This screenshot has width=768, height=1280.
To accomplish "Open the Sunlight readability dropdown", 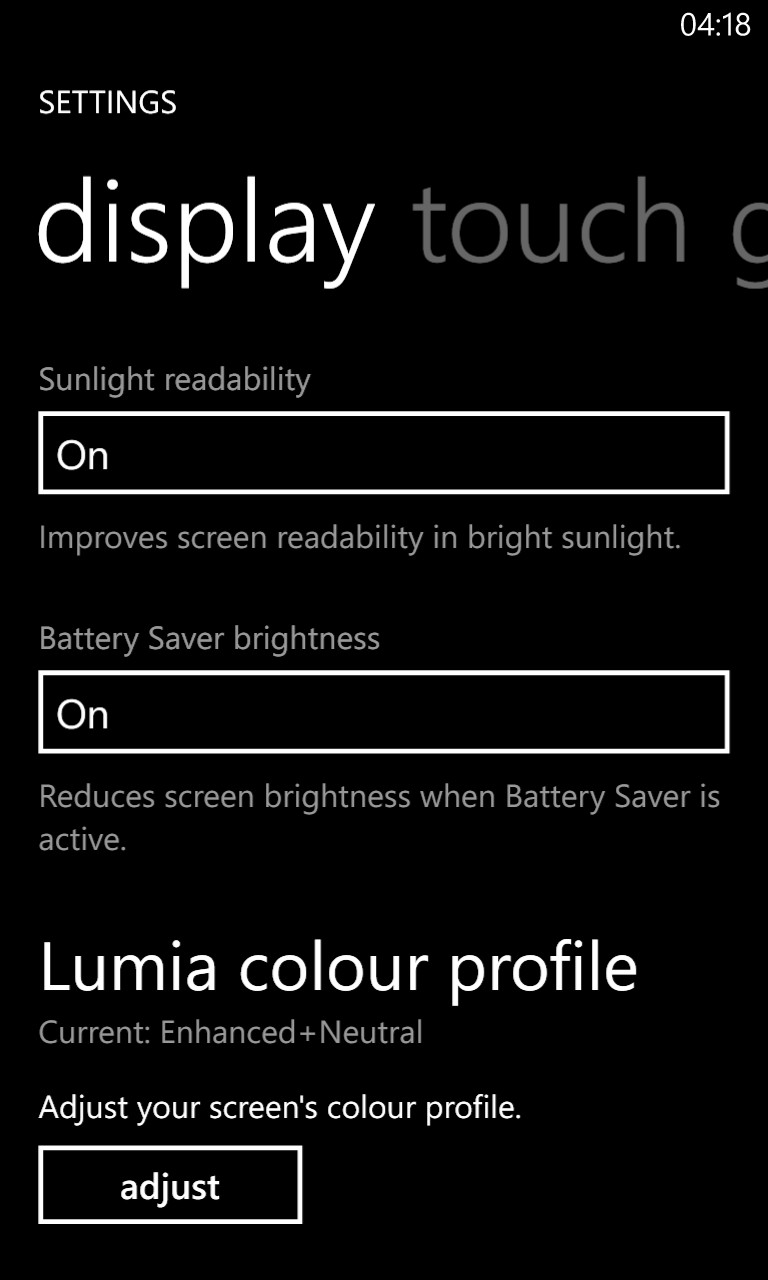I will (384, 453).
